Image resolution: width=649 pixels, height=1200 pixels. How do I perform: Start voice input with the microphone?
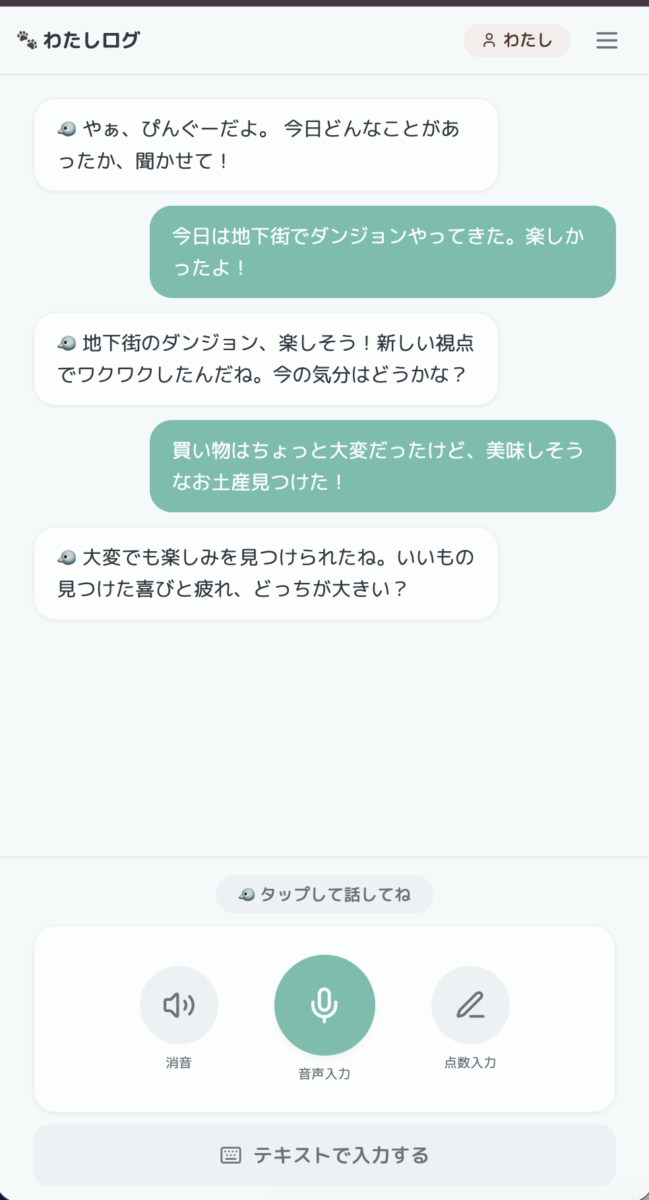(x=324, y=1005)
